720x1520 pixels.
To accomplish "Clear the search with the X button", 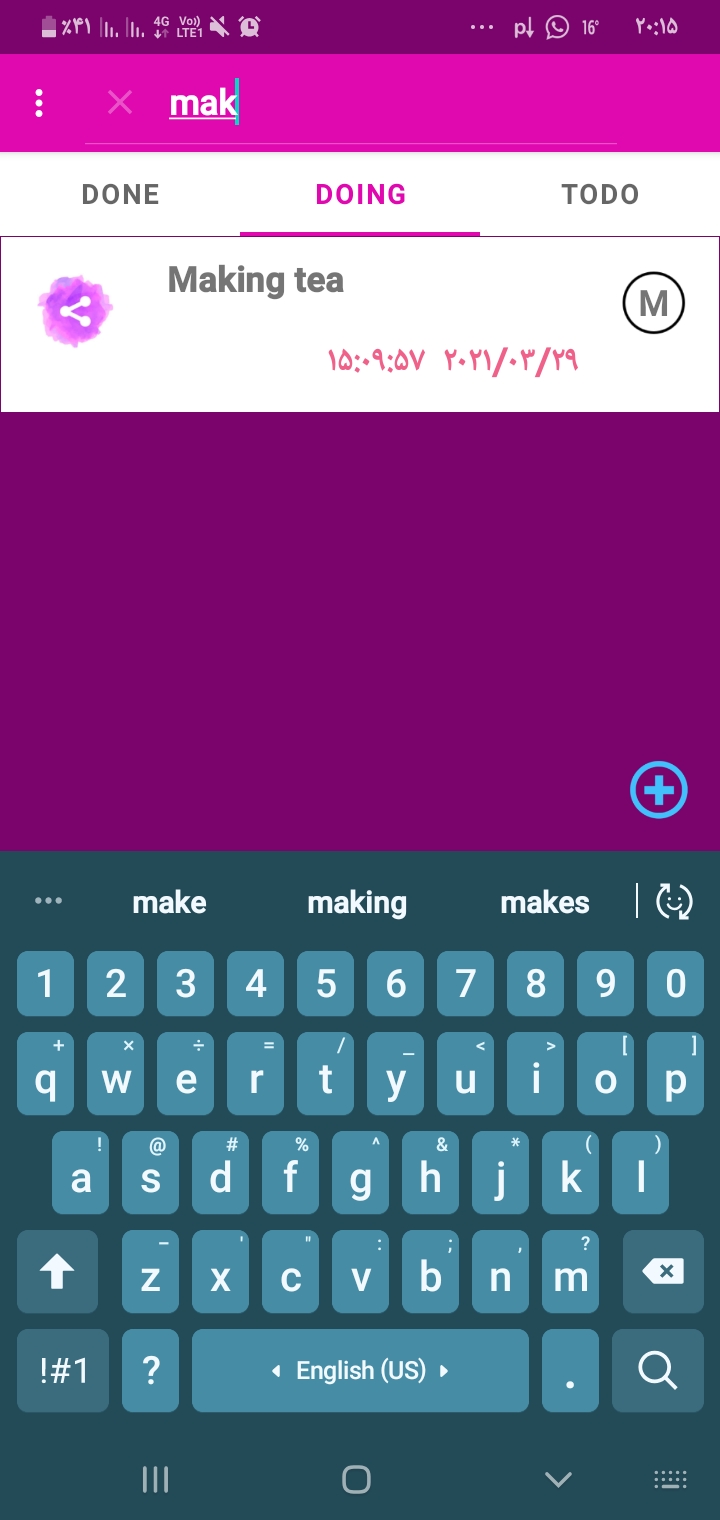I will click(x=119, y=102).
